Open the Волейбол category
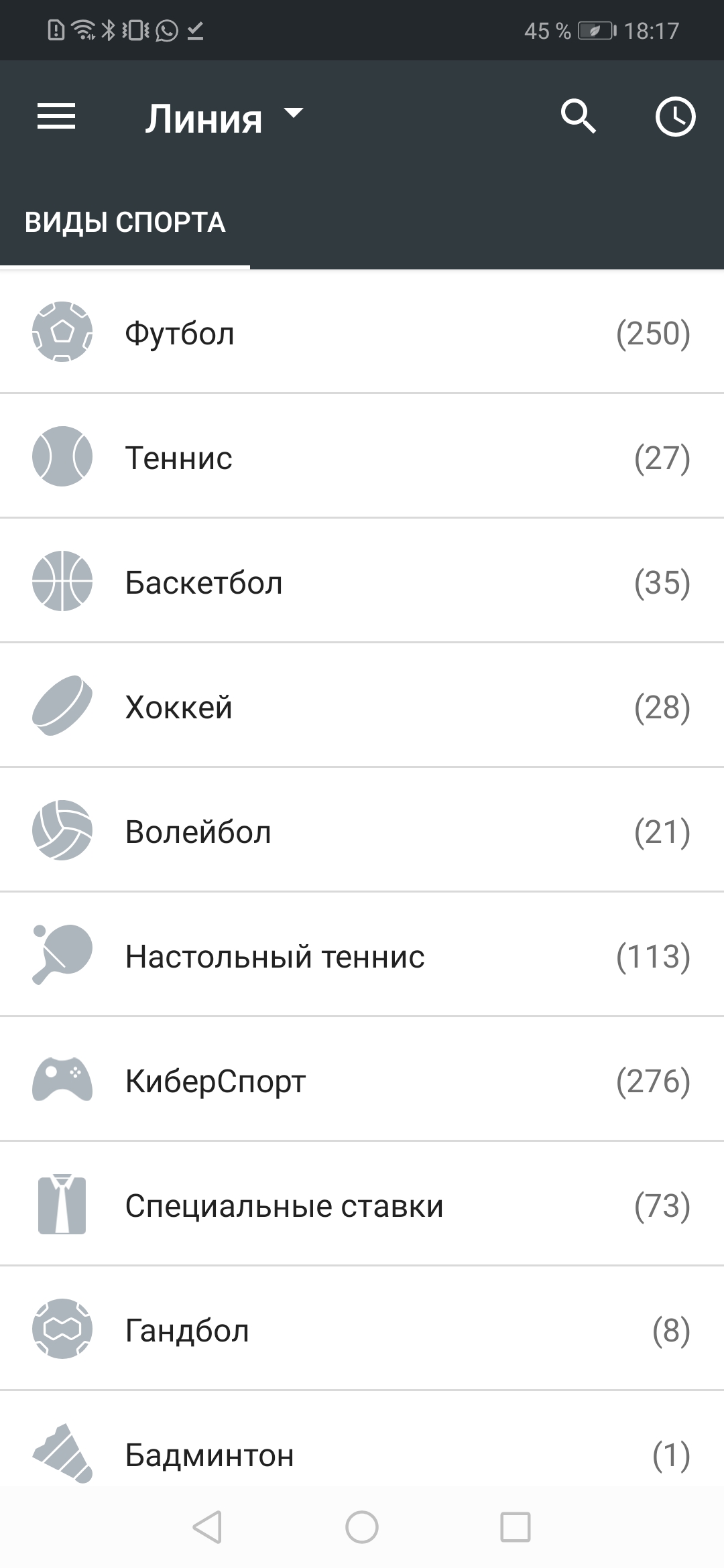The height and width of the screenshot is (1568, 724). [x=362, y=832]
